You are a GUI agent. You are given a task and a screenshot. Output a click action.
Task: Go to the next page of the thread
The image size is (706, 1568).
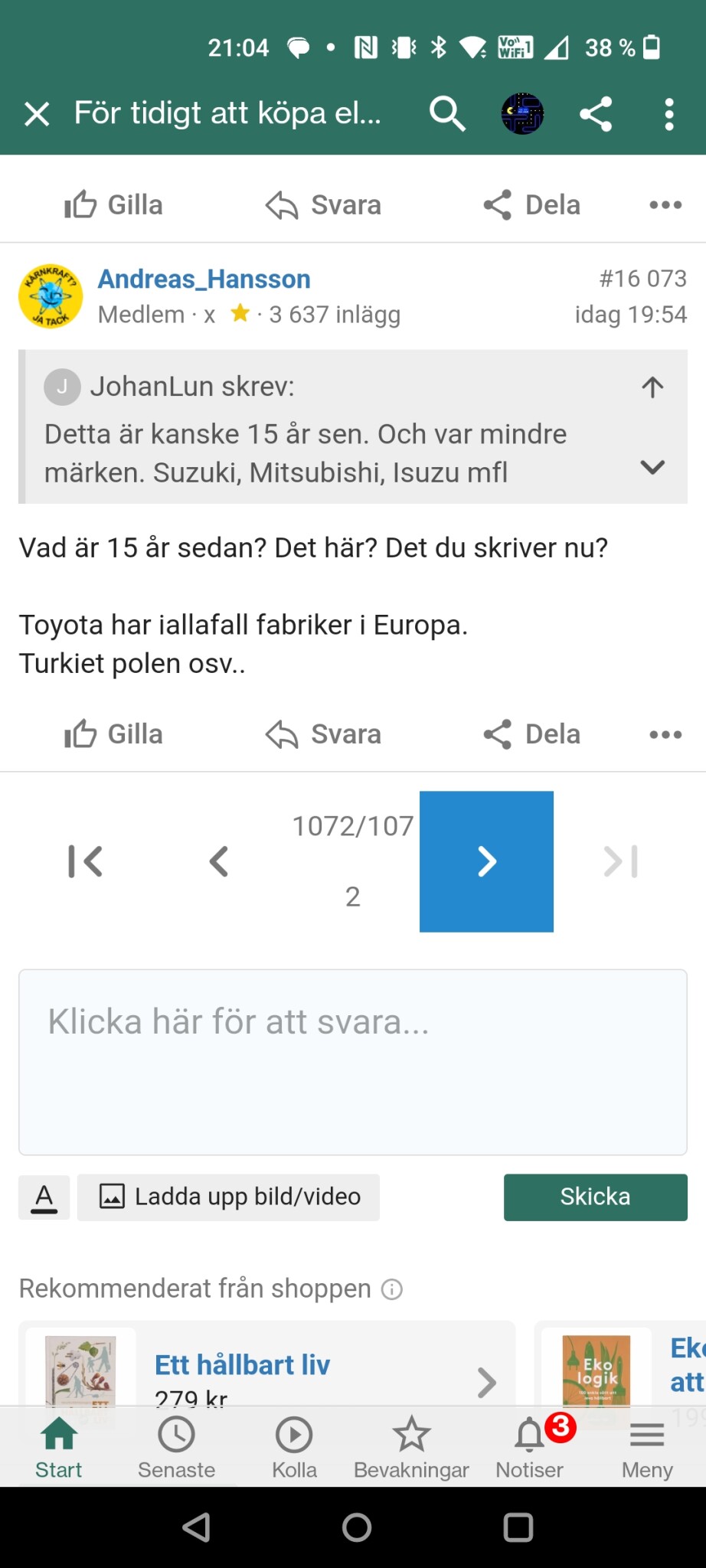(486, 861)
